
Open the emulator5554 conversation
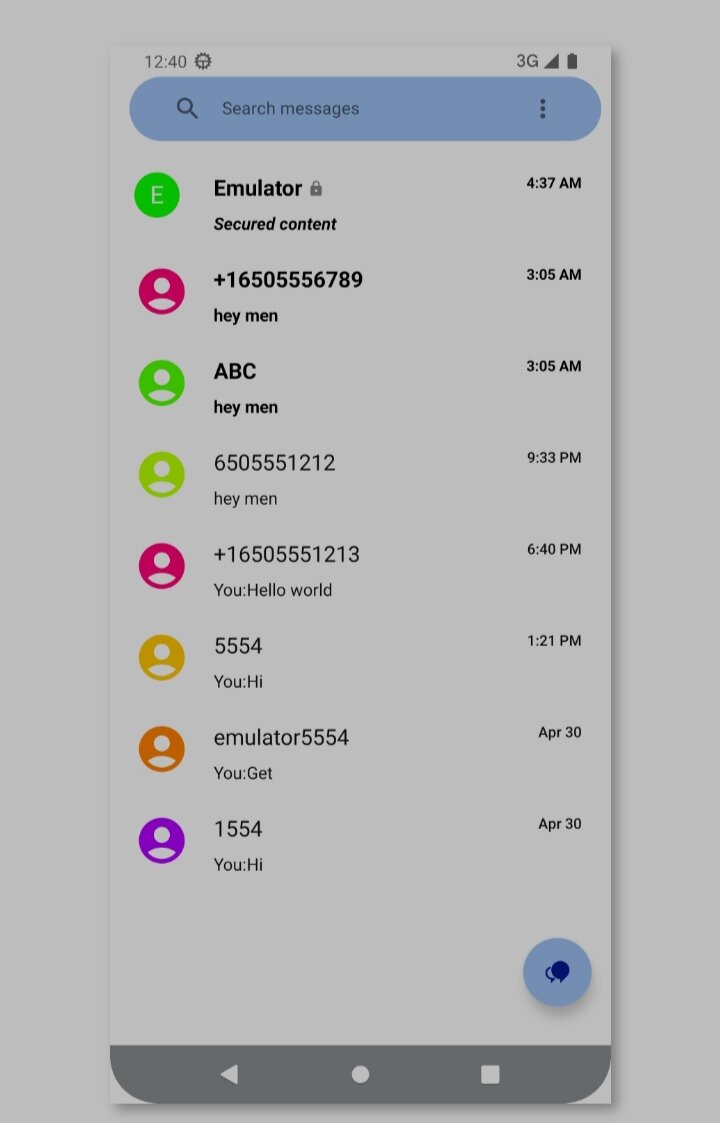coord(360,753)
